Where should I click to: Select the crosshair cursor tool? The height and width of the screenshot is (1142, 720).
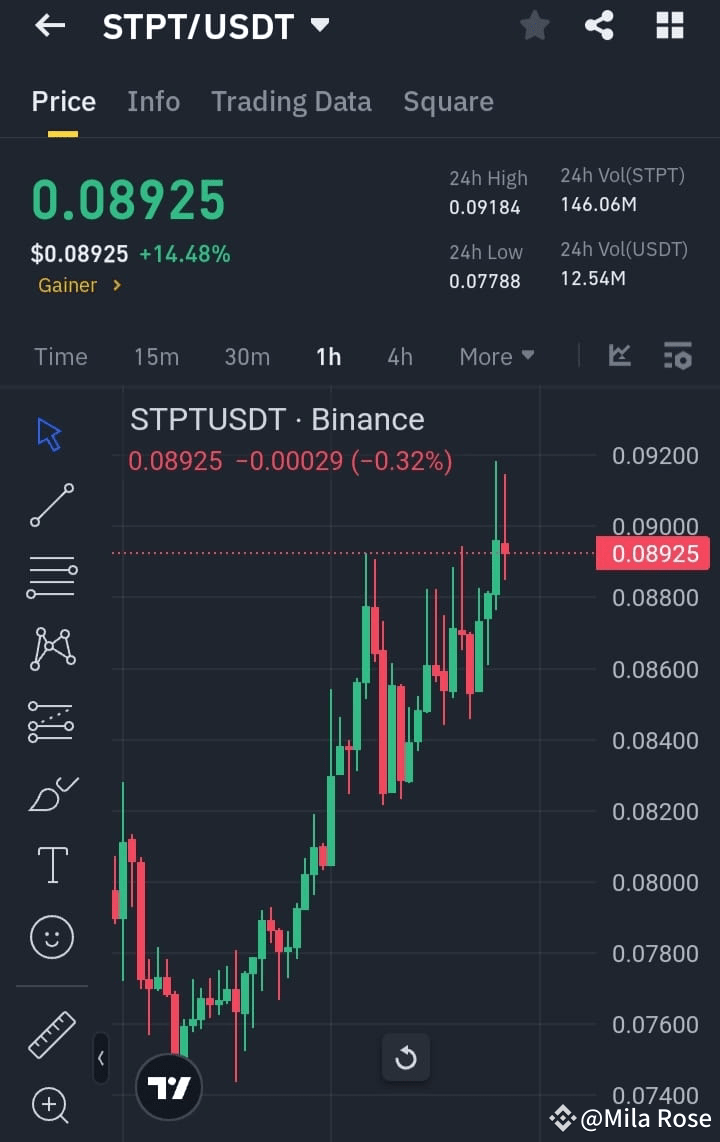click(50, 432)
